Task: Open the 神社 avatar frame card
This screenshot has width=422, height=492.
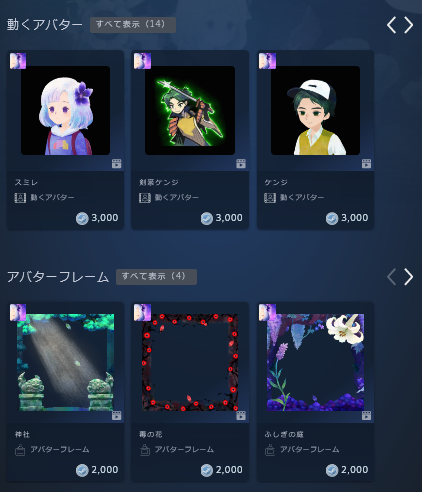Action: click(65, 392)
